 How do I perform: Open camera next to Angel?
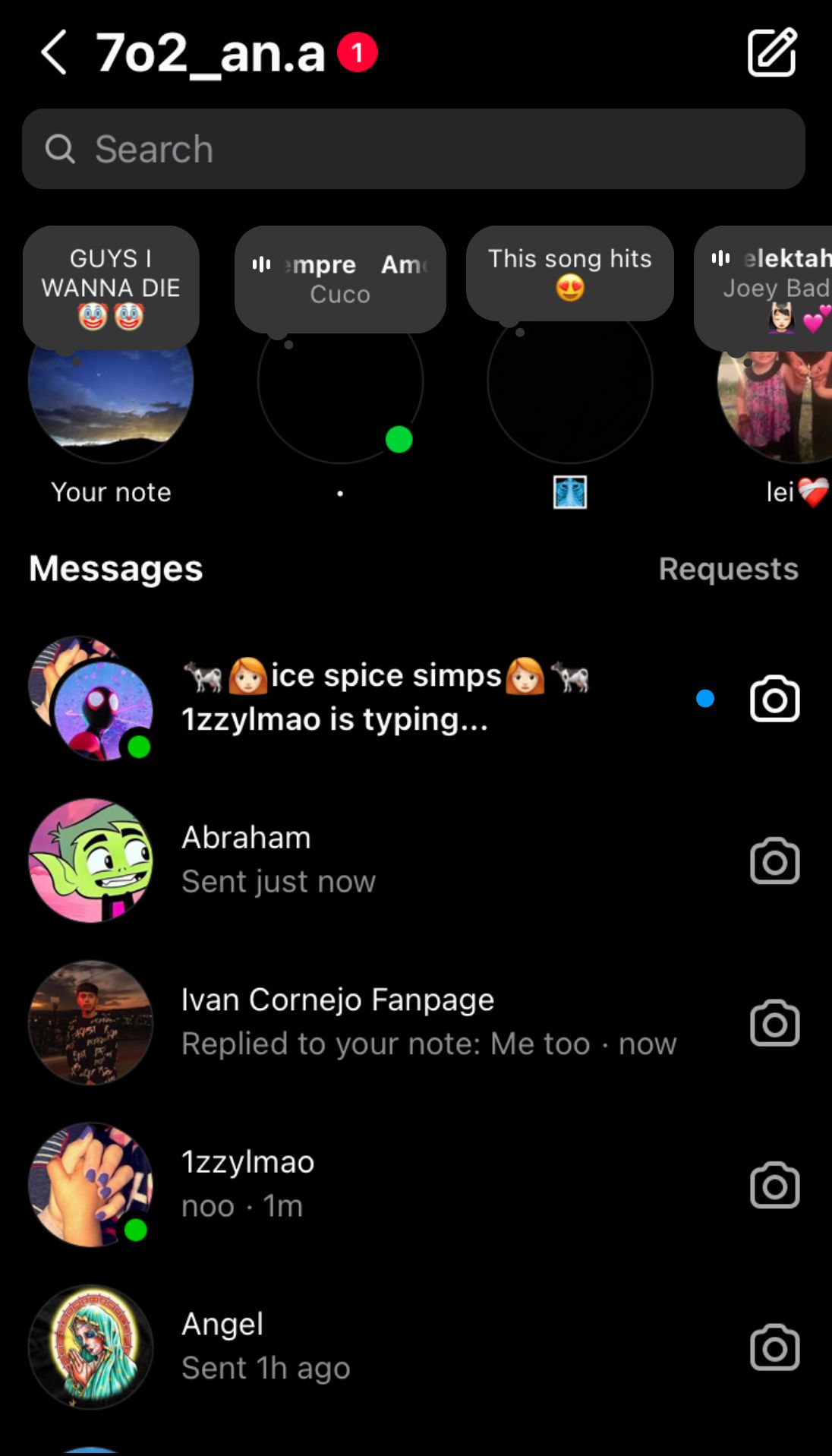click(774, 1347)
